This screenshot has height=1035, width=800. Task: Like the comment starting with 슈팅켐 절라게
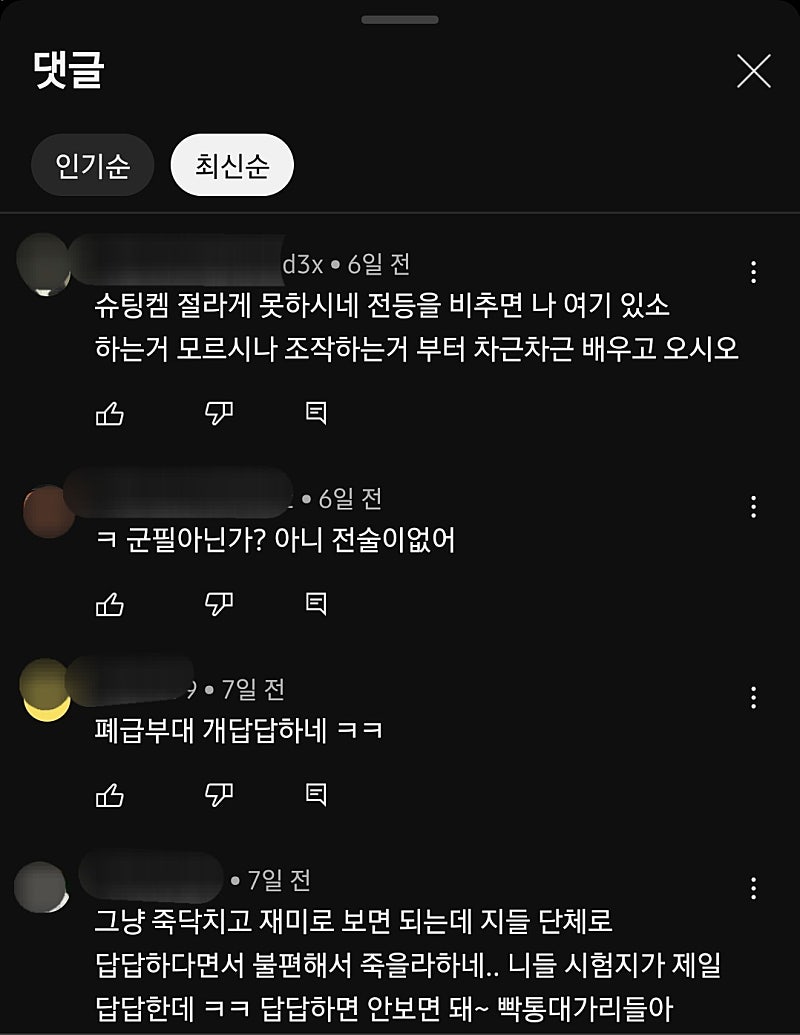(x=109, y=413)
